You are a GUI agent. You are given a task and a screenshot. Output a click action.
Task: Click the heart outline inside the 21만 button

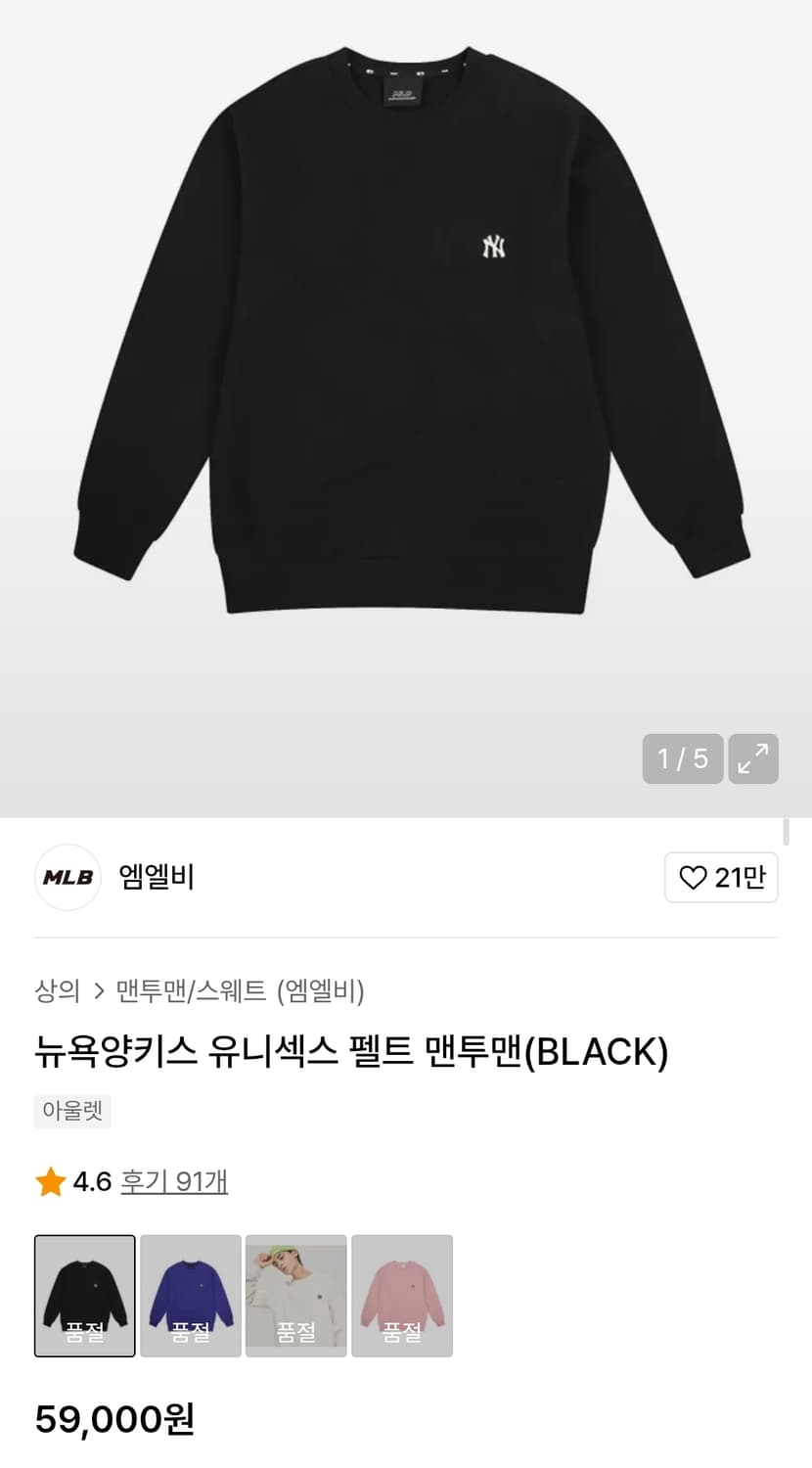point(692,878)
